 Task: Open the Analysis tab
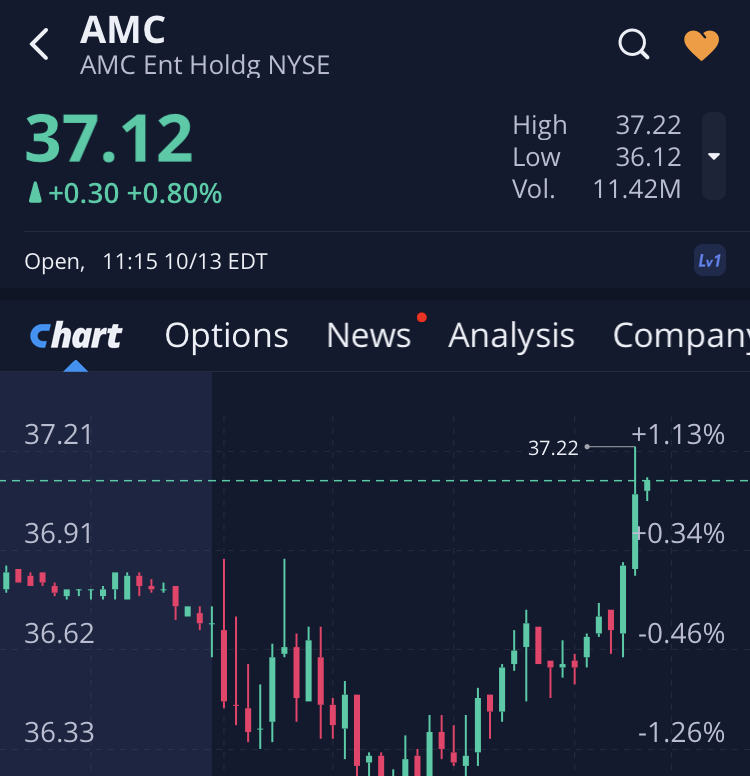pyautogui.click(x=511, y=336)
